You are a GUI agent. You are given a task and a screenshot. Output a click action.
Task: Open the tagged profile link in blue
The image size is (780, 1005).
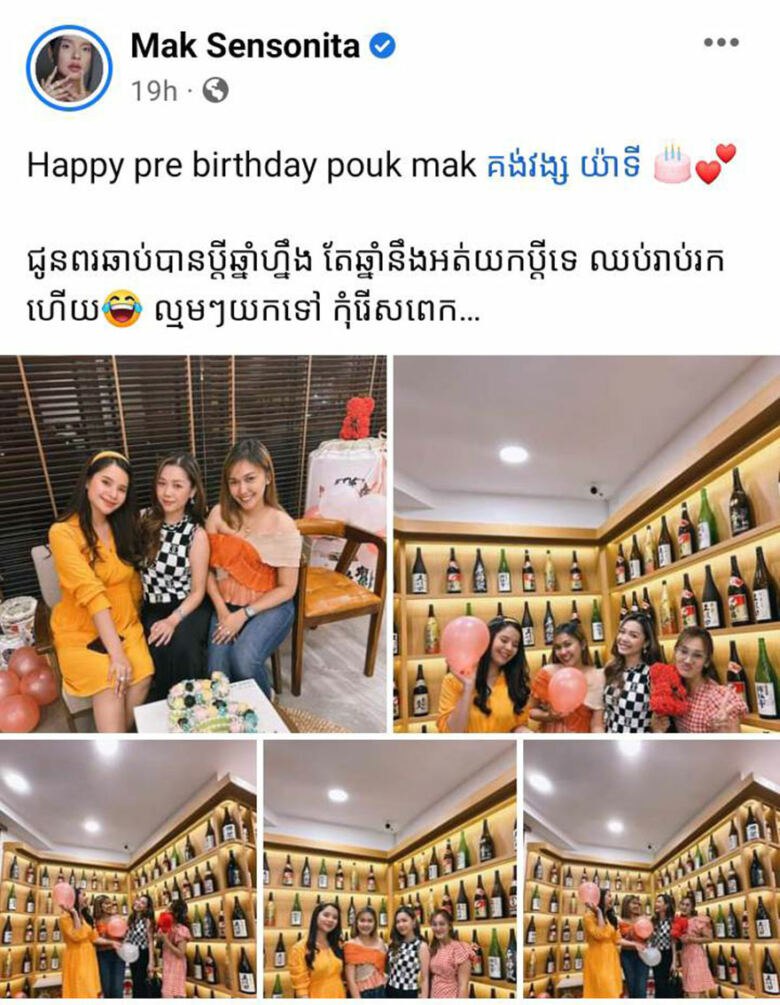tap(563, 165)
